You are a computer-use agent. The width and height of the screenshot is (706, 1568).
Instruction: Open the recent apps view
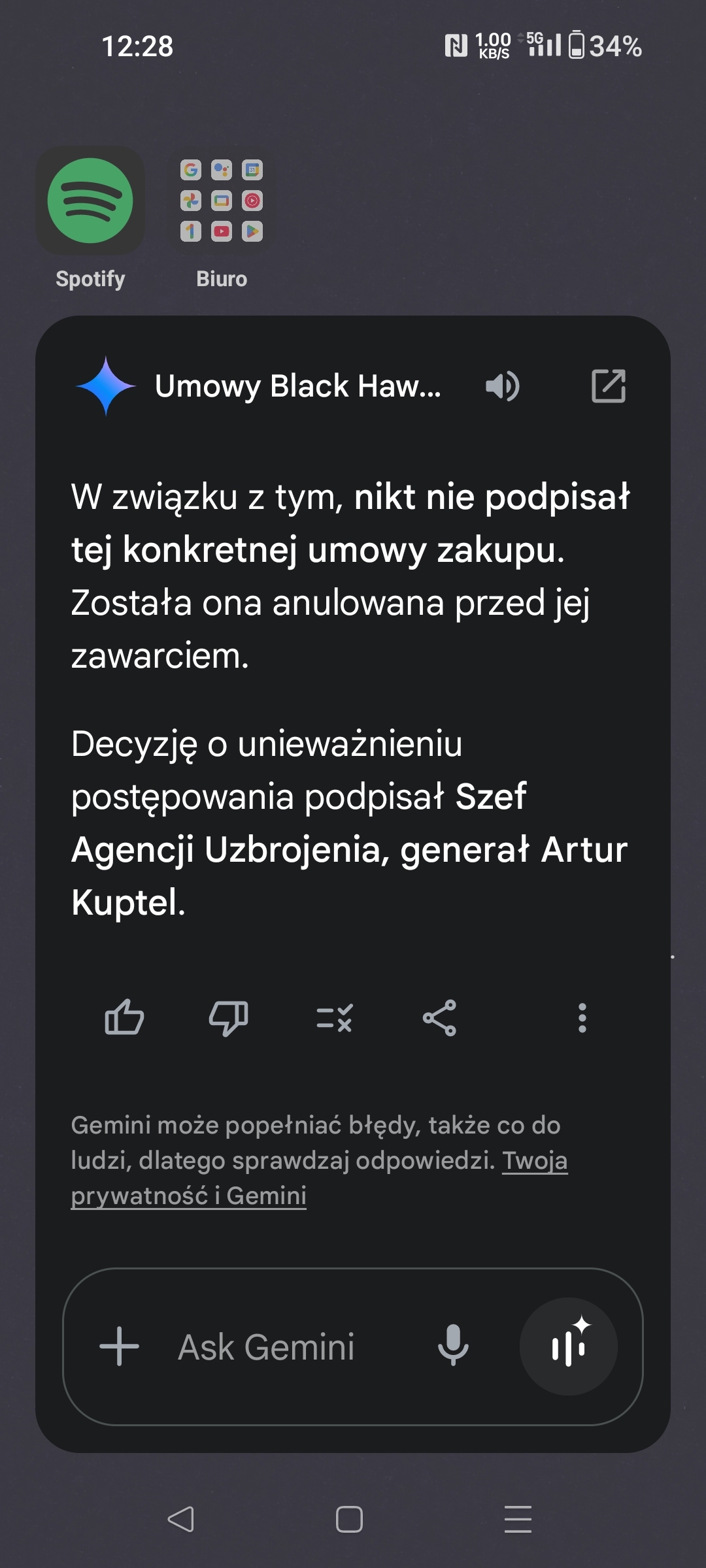pyautogui.click(x=518, y=1519)
